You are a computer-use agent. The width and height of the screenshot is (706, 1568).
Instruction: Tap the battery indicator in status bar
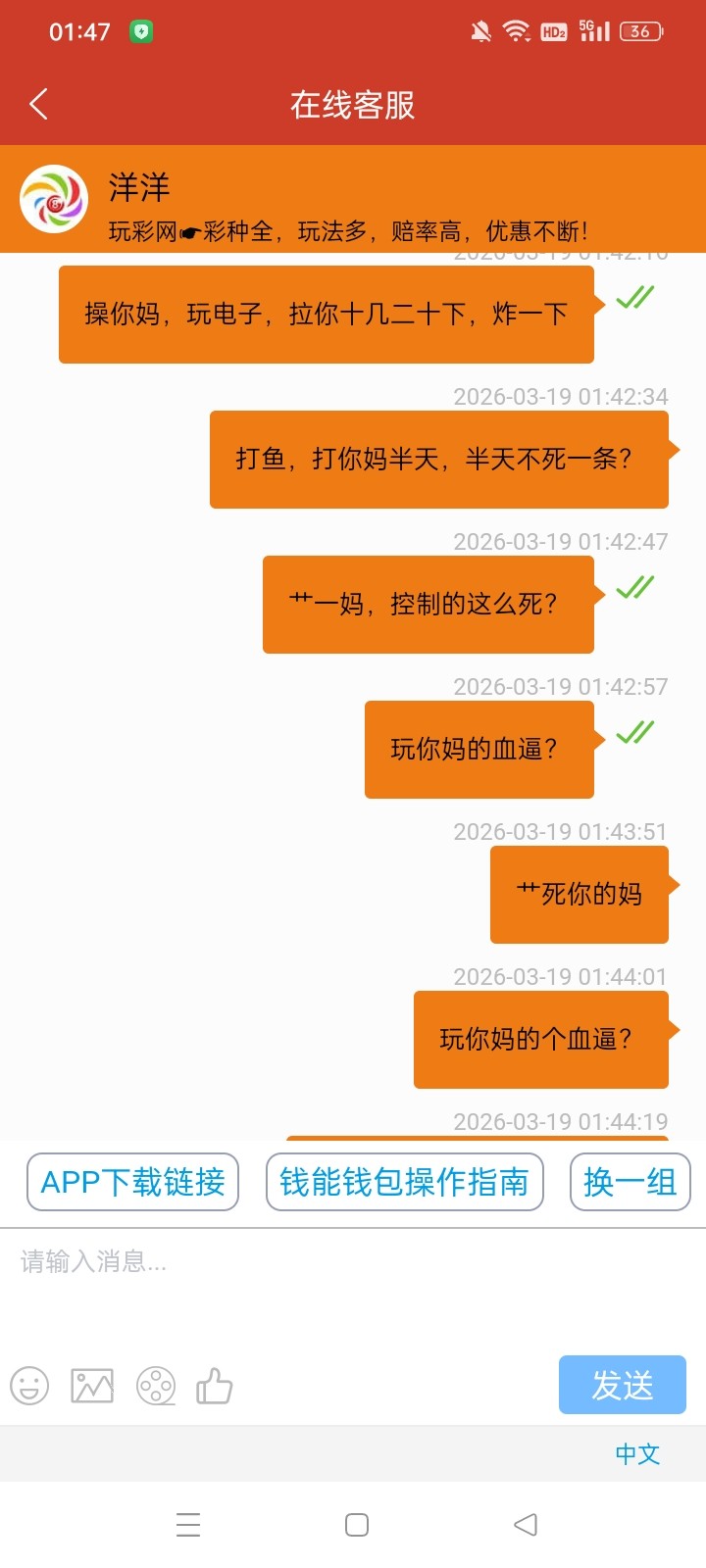(x=639, y=31)
